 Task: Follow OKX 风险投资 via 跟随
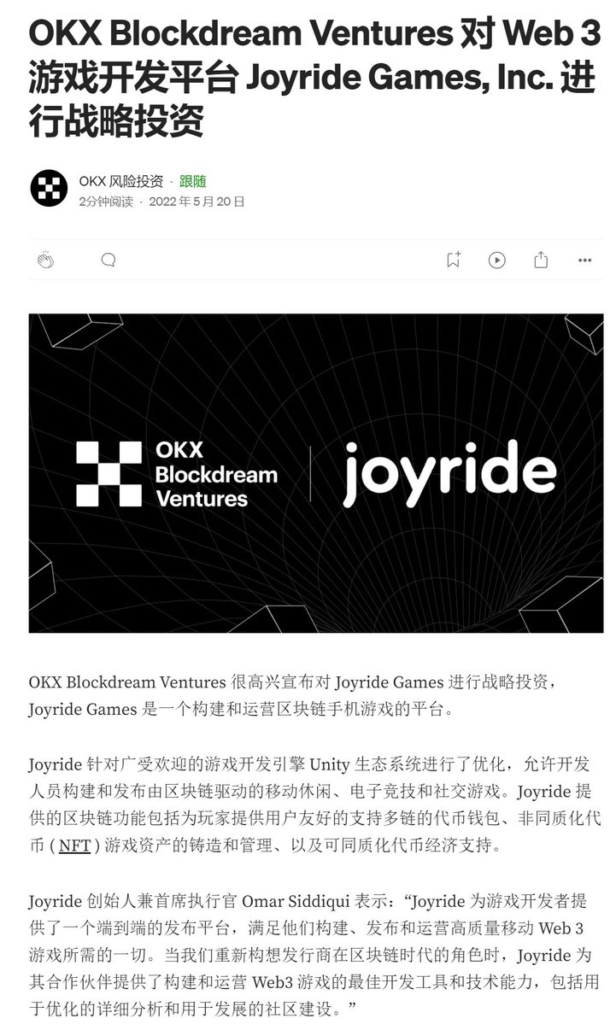pos(193,181)
